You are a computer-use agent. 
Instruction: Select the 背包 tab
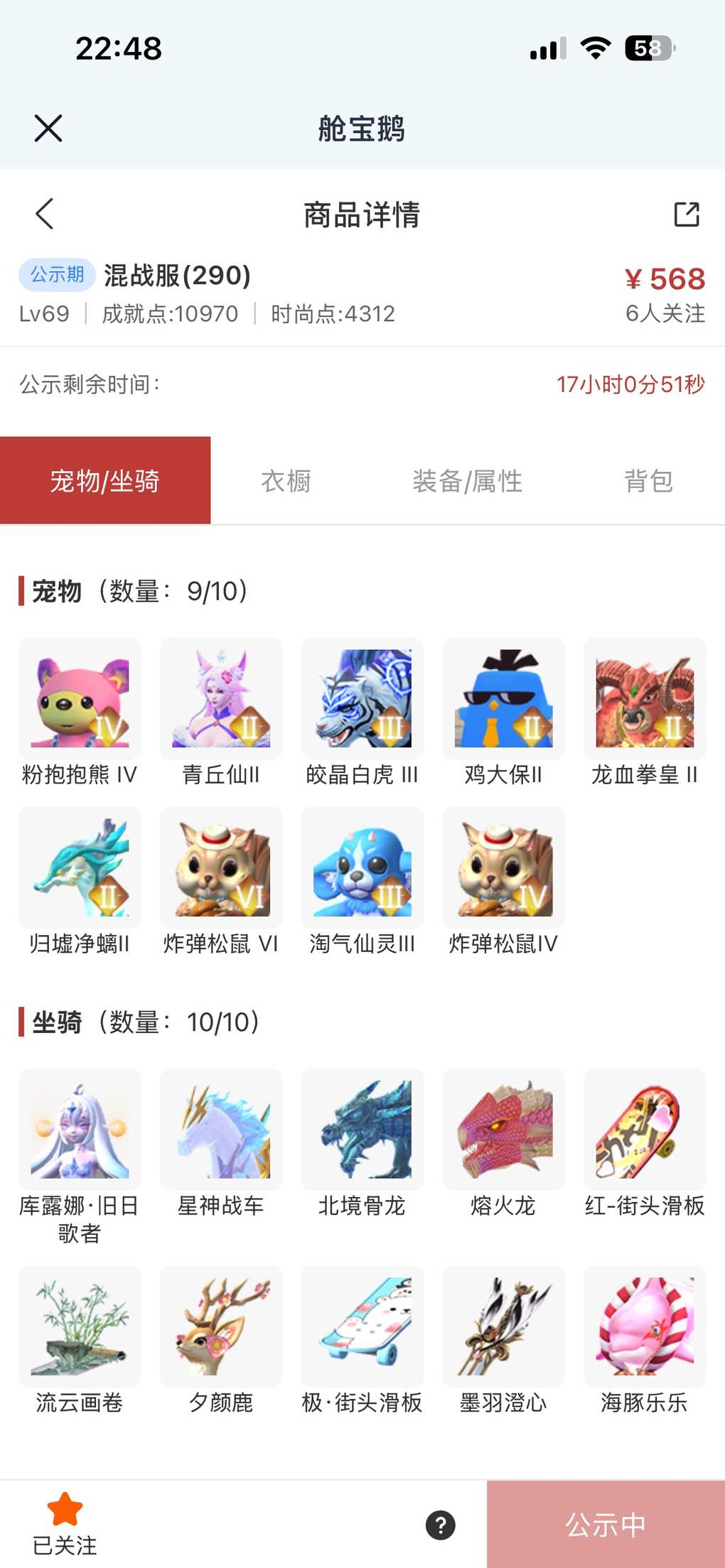click(x=648, y=481)
